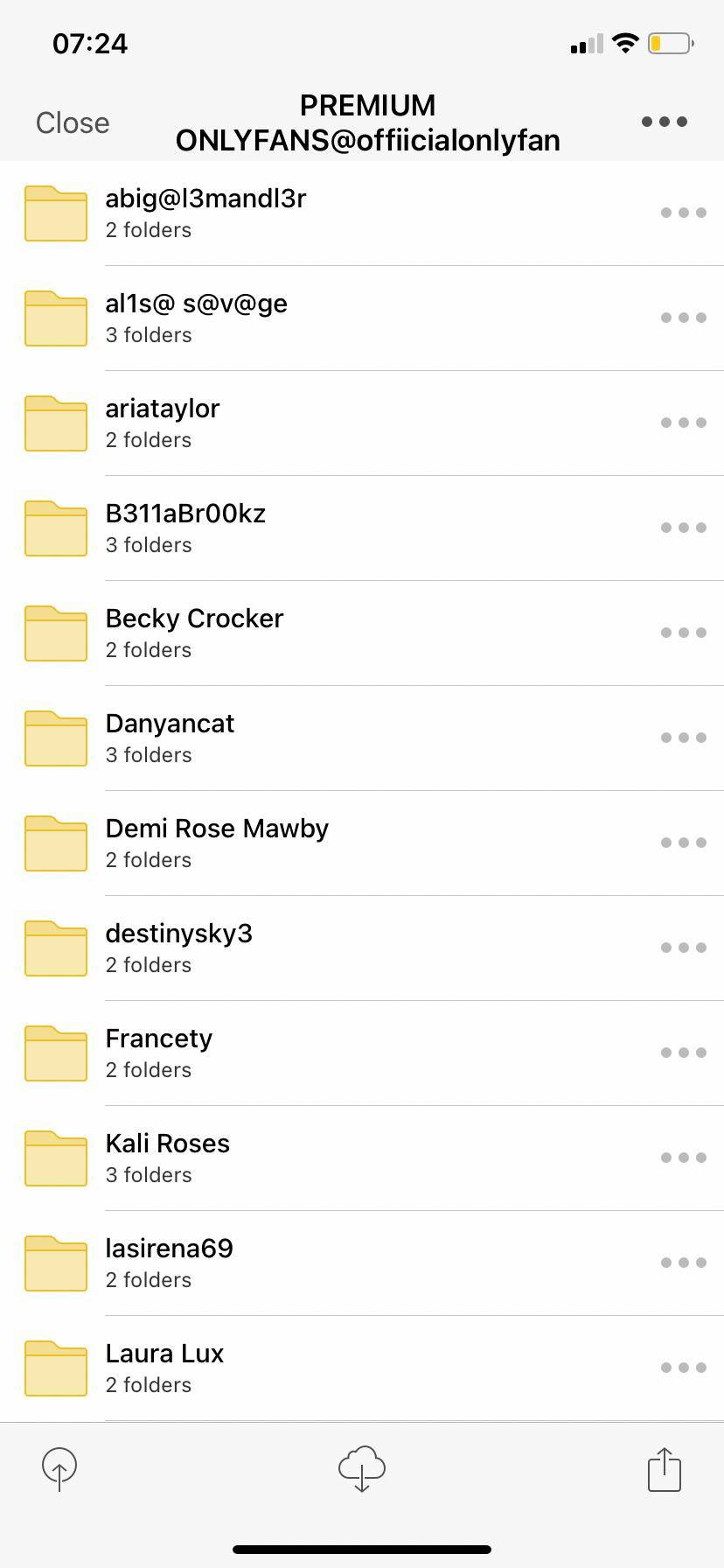Open the top-right overflow menu

click(x=664, y=122)
